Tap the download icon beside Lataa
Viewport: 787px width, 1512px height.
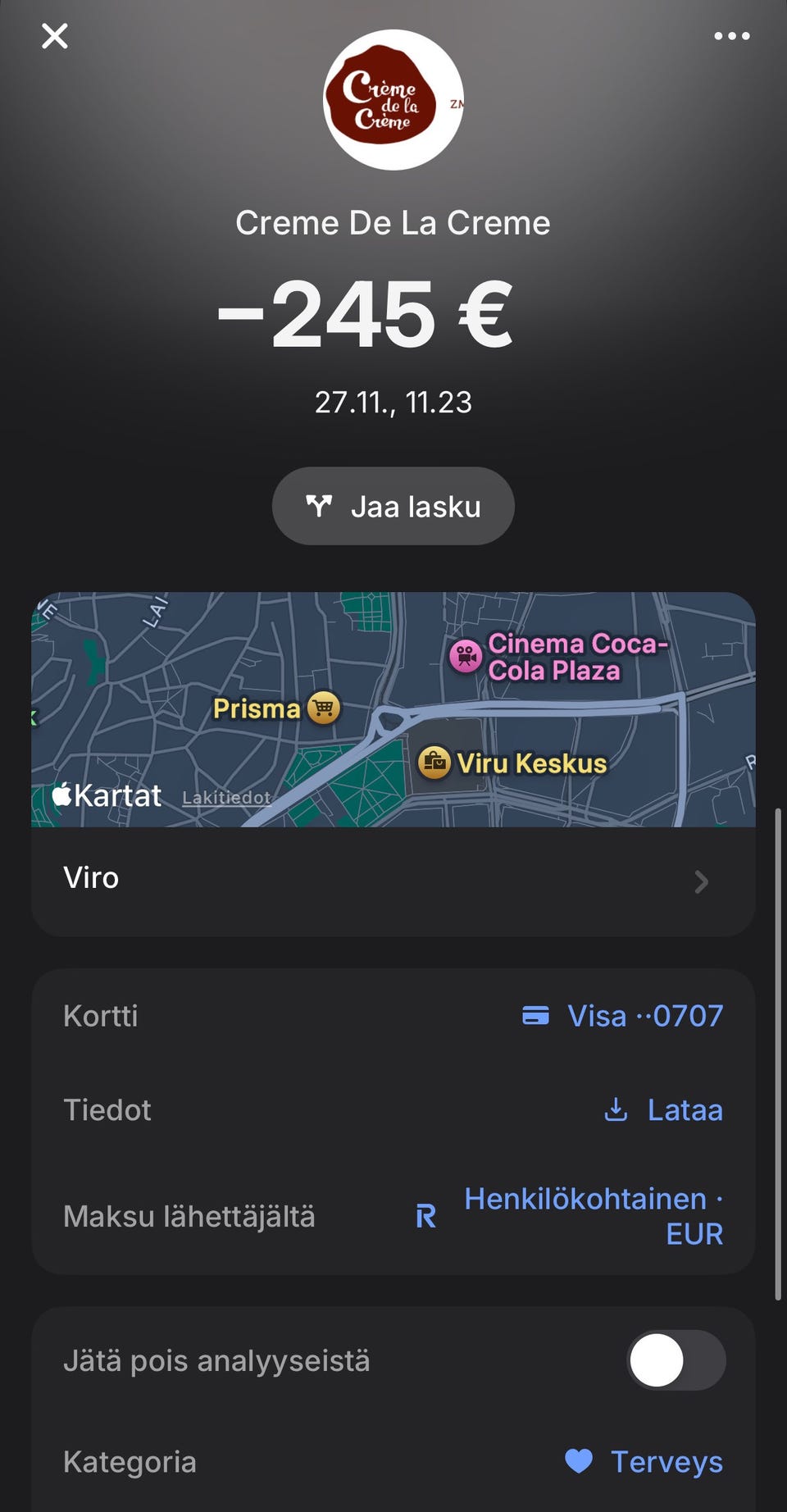(615, 1109)
